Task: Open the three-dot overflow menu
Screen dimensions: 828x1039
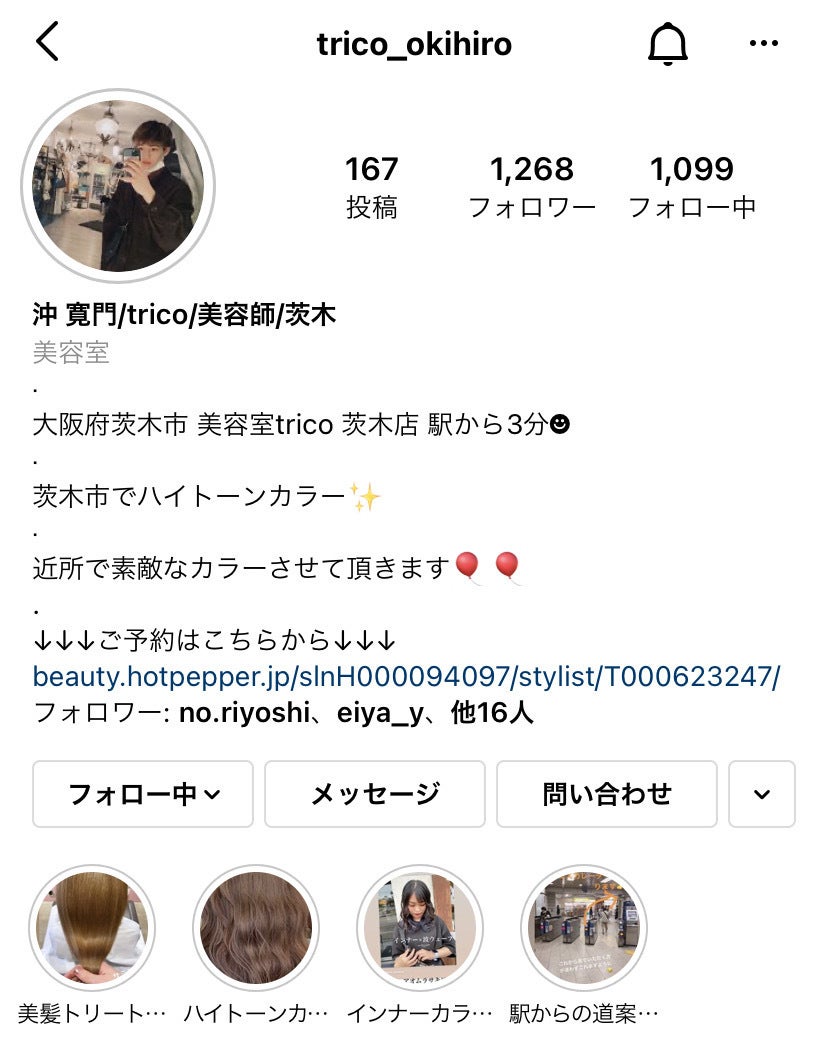Action: pyautogui.click(x=763, y=44)
